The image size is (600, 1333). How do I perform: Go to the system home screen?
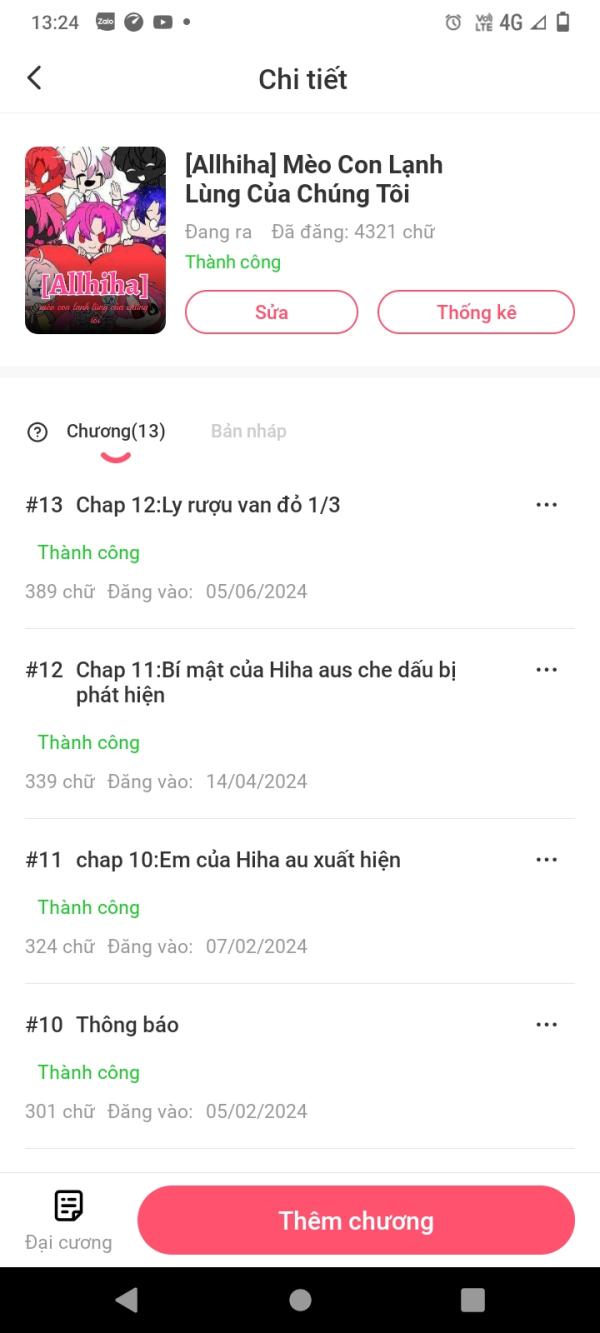click(300, 1299)
